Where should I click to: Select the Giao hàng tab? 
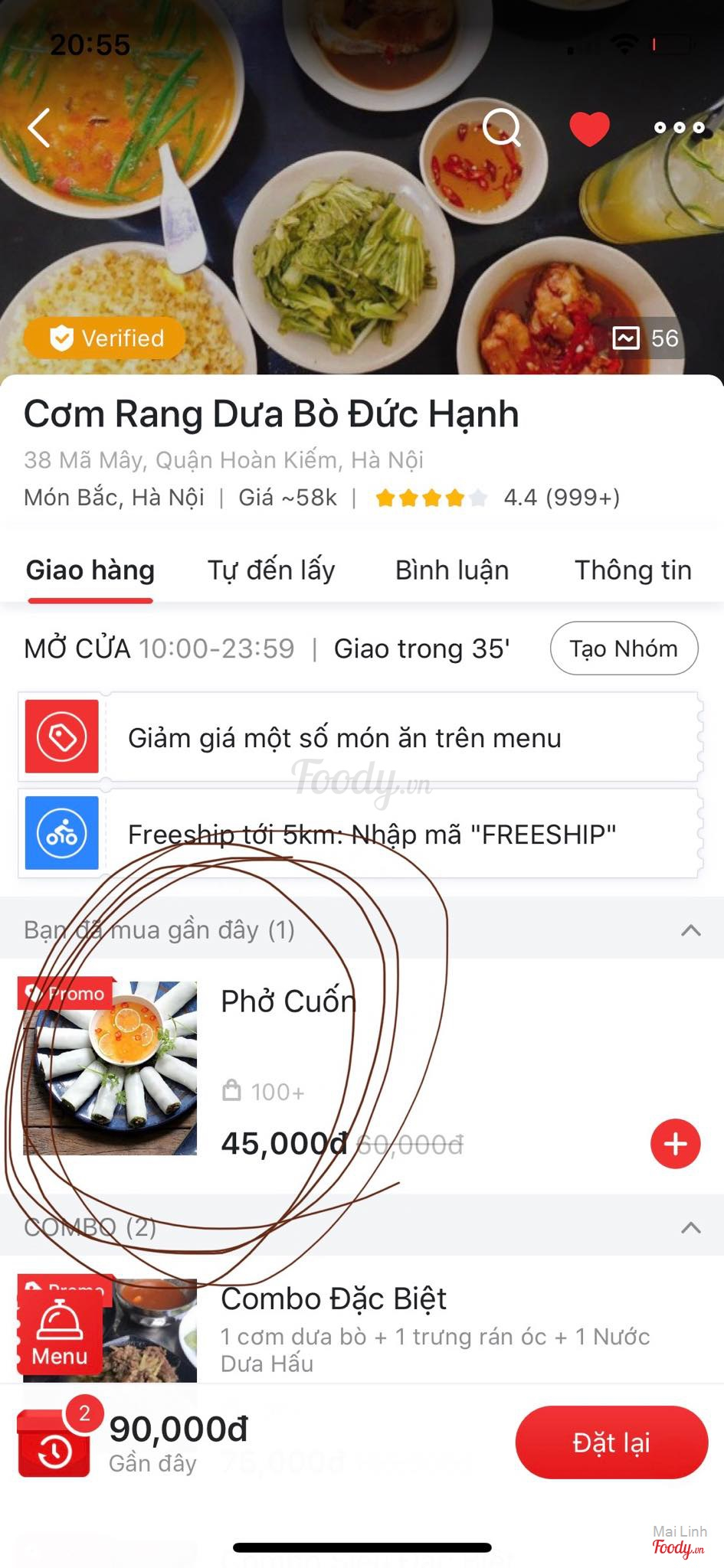90,570
